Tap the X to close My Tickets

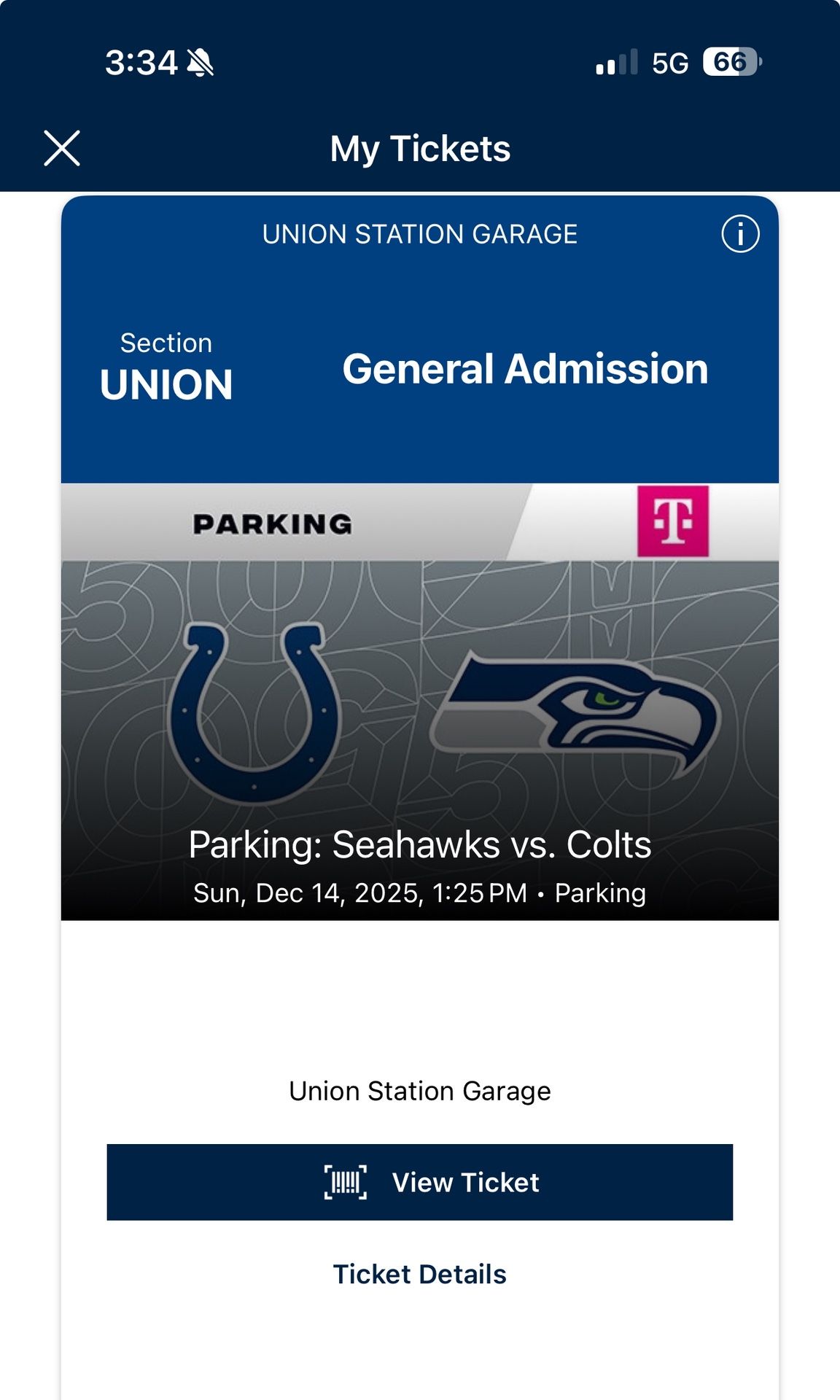click(62, 149)
